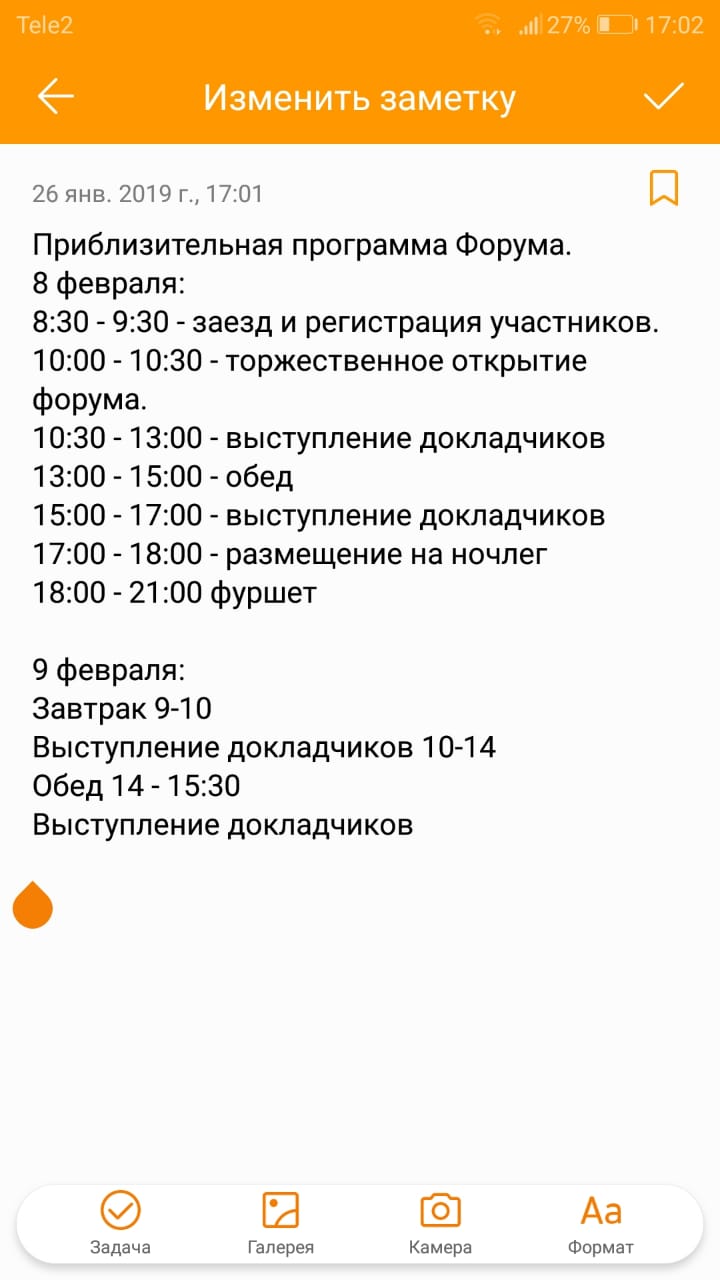Add a task via Задача

point(120,1223)
